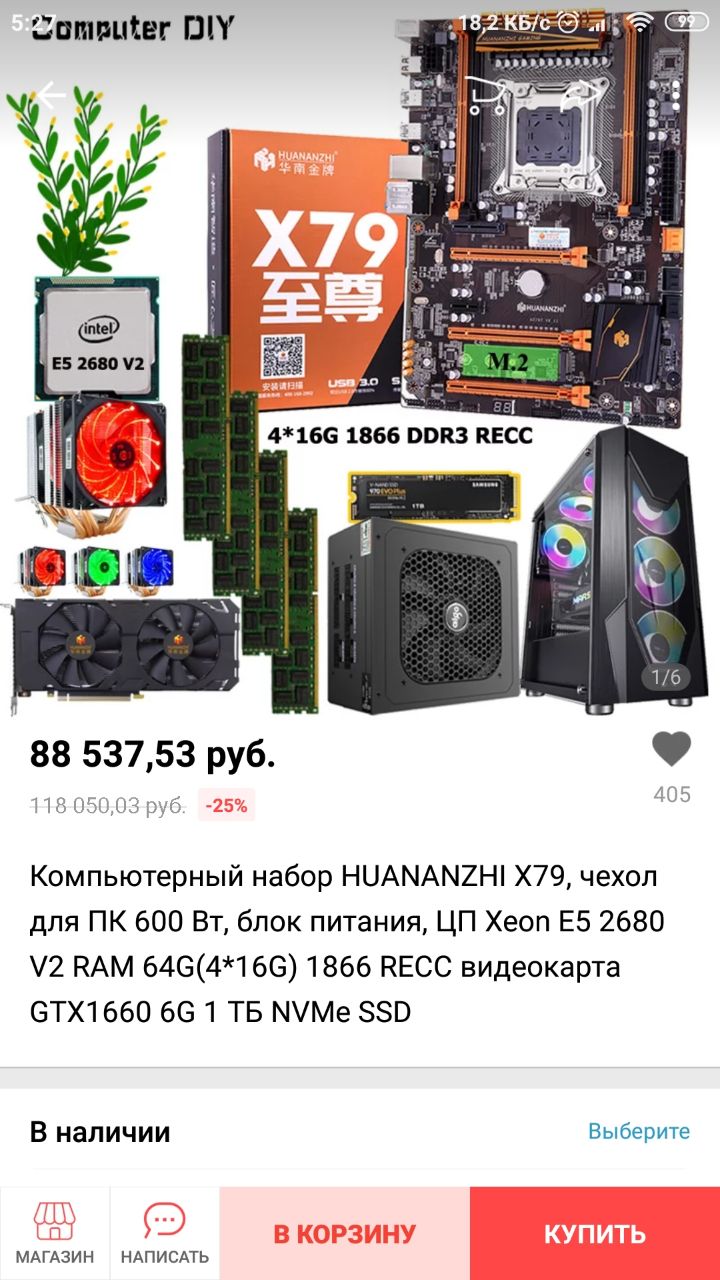Viewport: 720px width, 1280px height.
Task: Tap Выберите to choose options
Action: point(638,1132)
